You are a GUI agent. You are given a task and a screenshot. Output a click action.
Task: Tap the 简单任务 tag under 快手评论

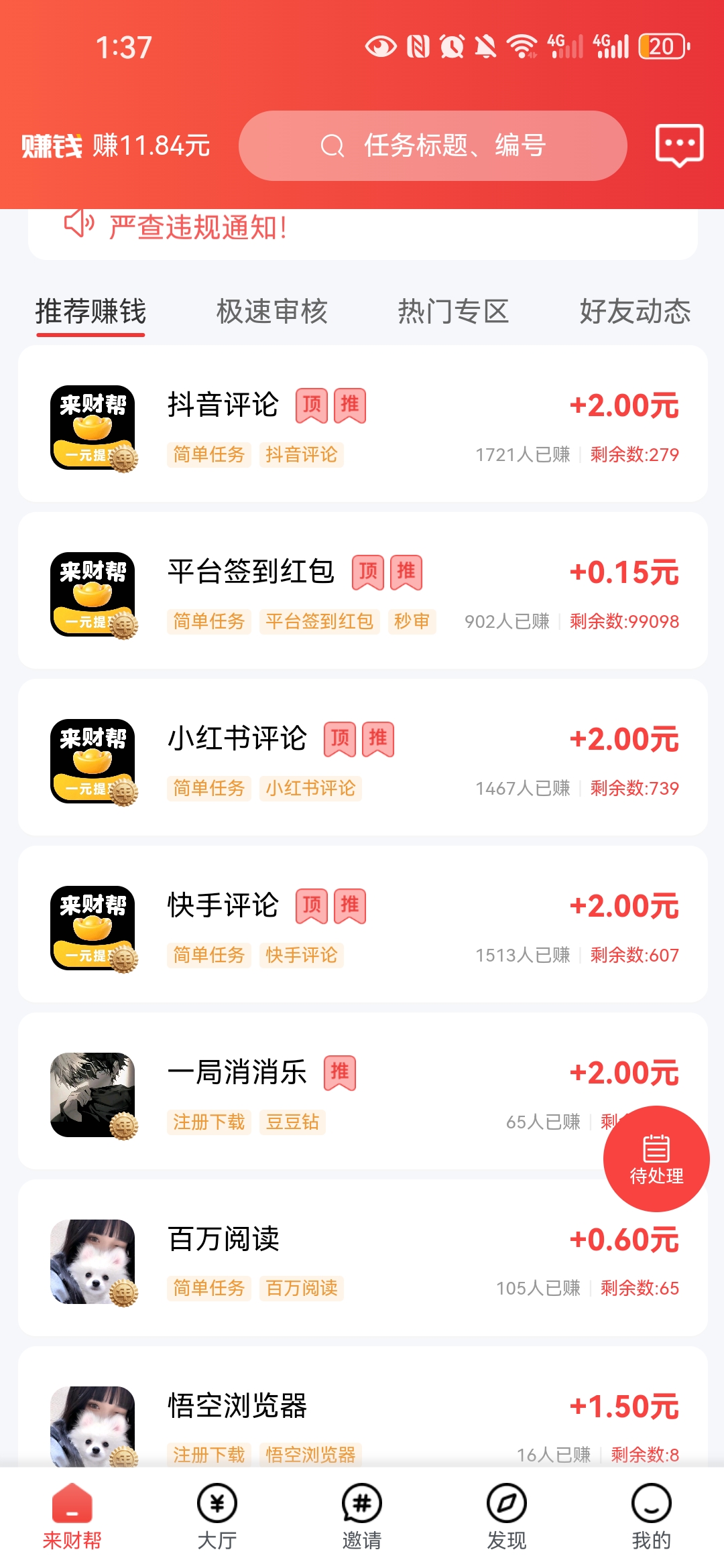(208, 956)
